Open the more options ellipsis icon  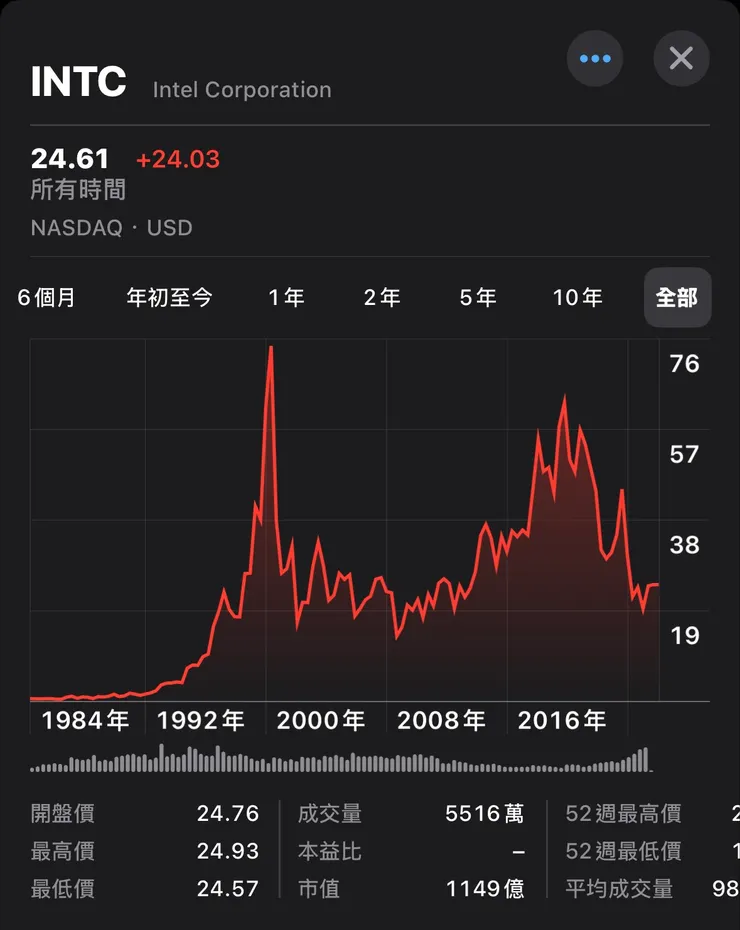click(595, 58)
